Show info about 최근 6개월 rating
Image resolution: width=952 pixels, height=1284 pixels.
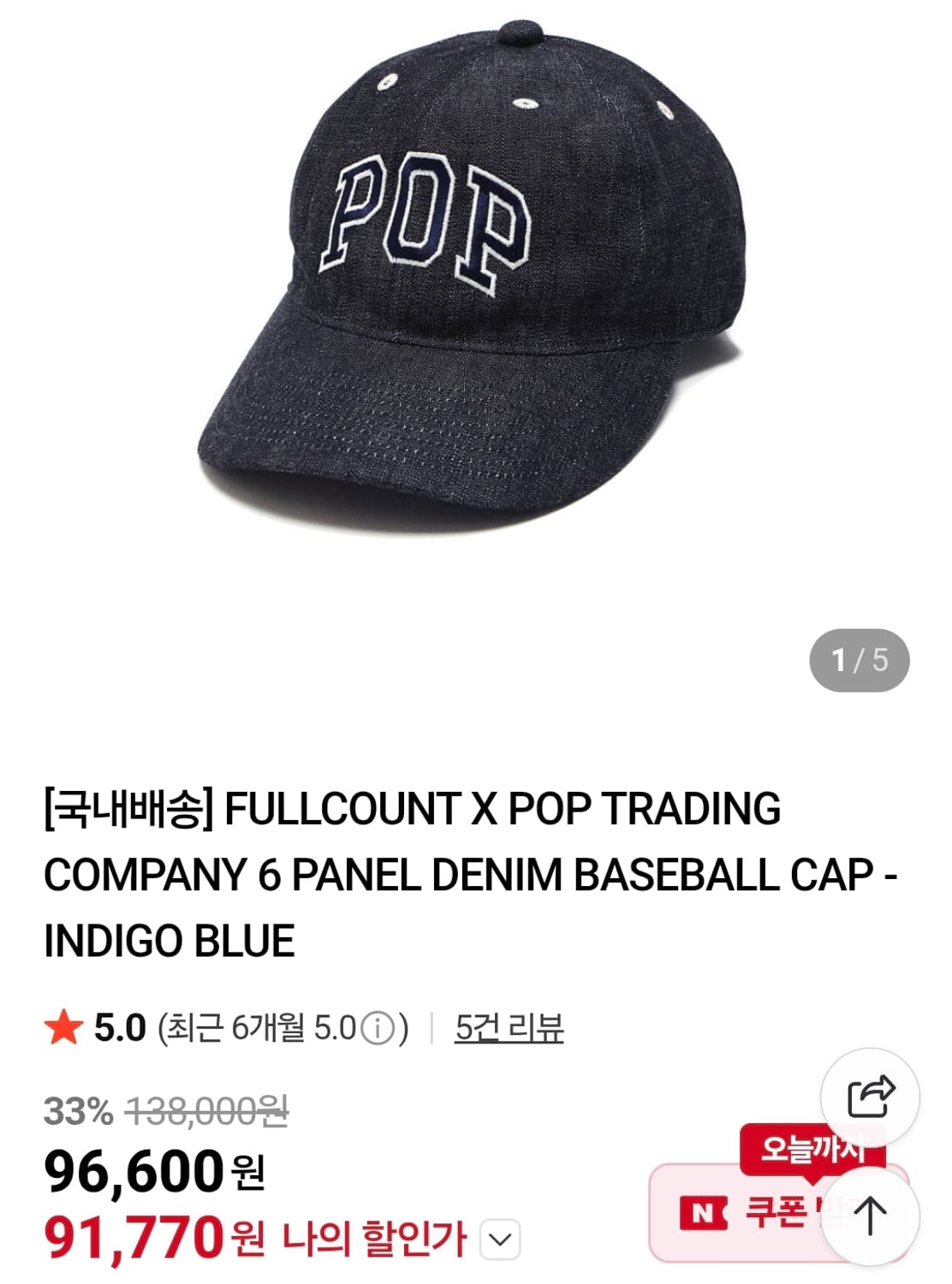click(378, 1028)
